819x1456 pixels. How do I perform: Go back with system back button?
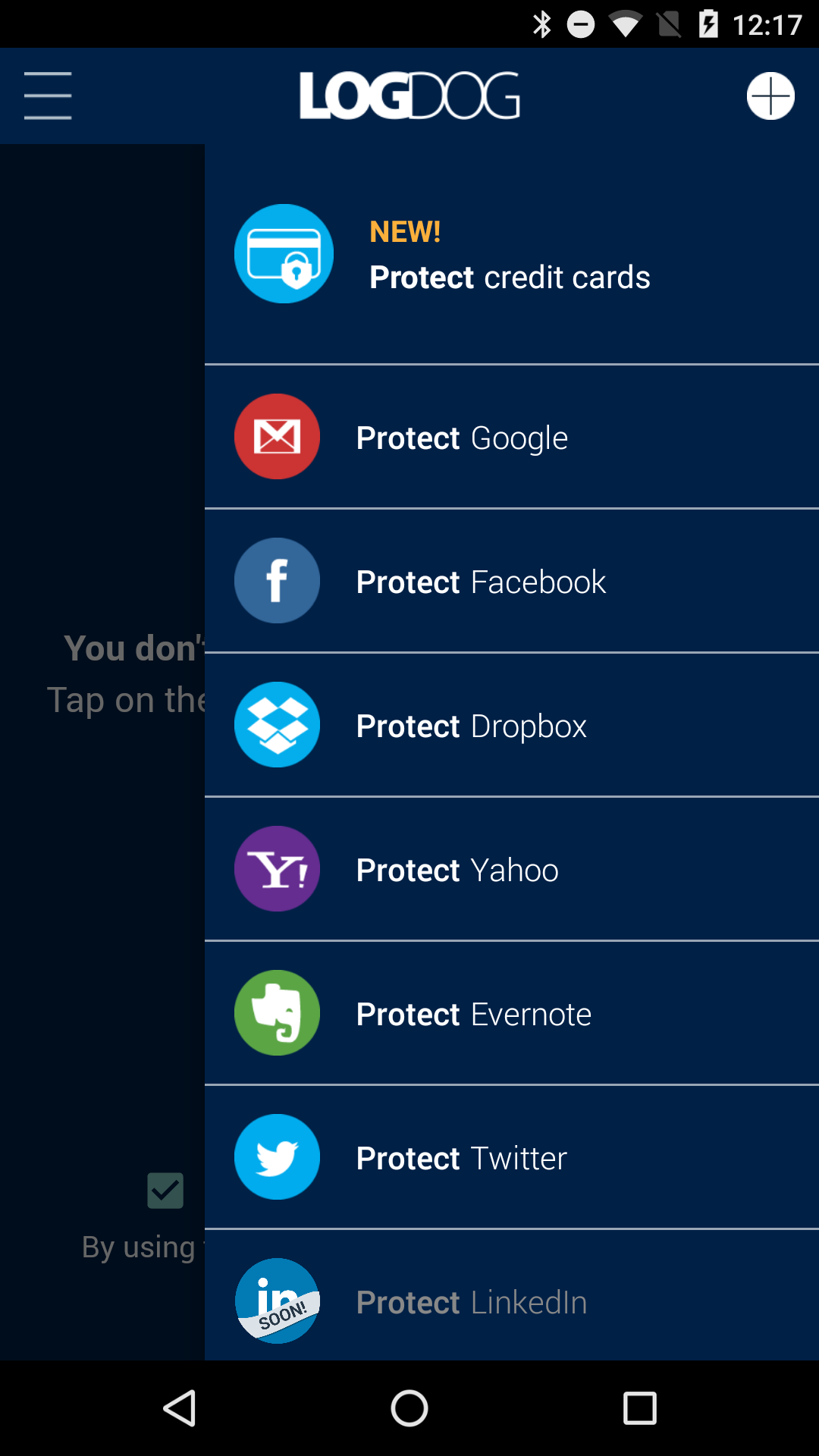[180, 1408]
